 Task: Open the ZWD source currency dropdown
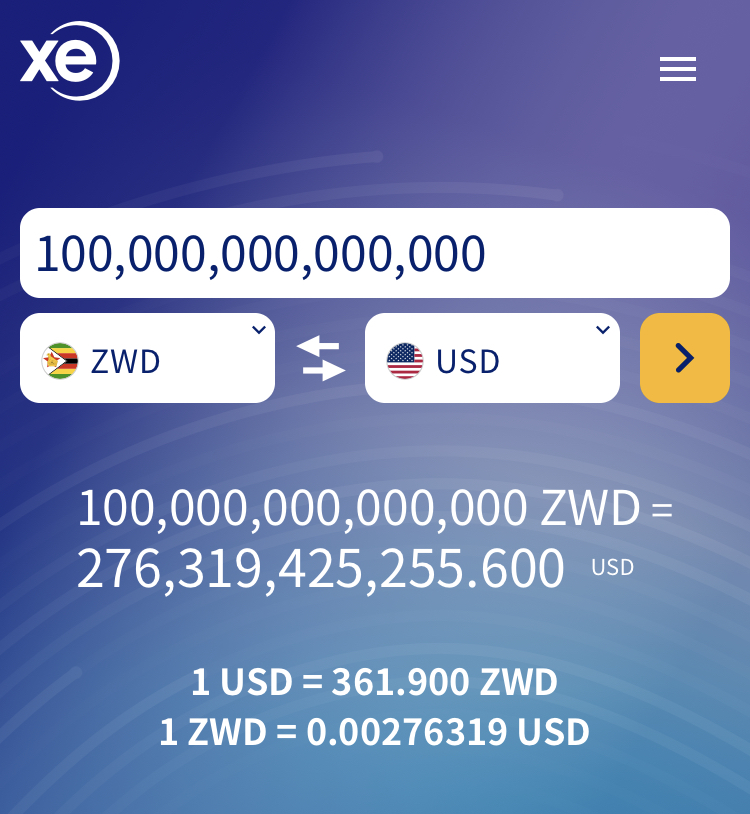(147, 358)
